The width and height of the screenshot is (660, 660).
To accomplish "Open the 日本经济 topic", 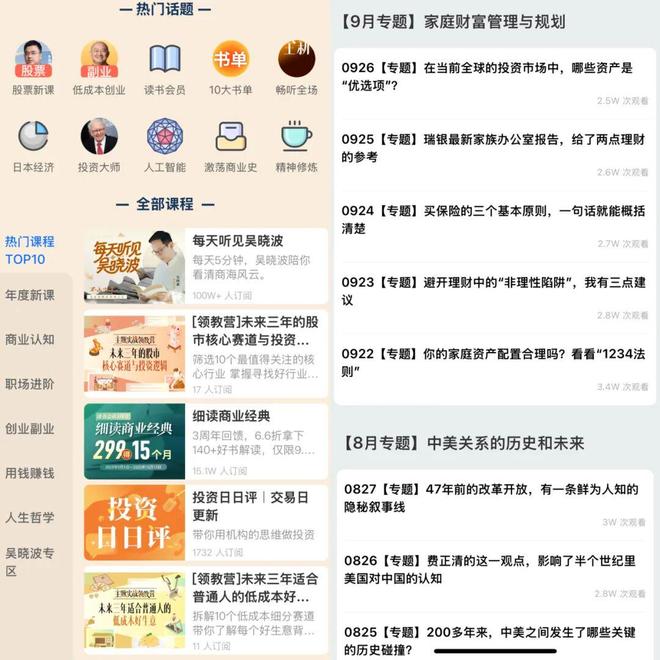I will 33,138.
